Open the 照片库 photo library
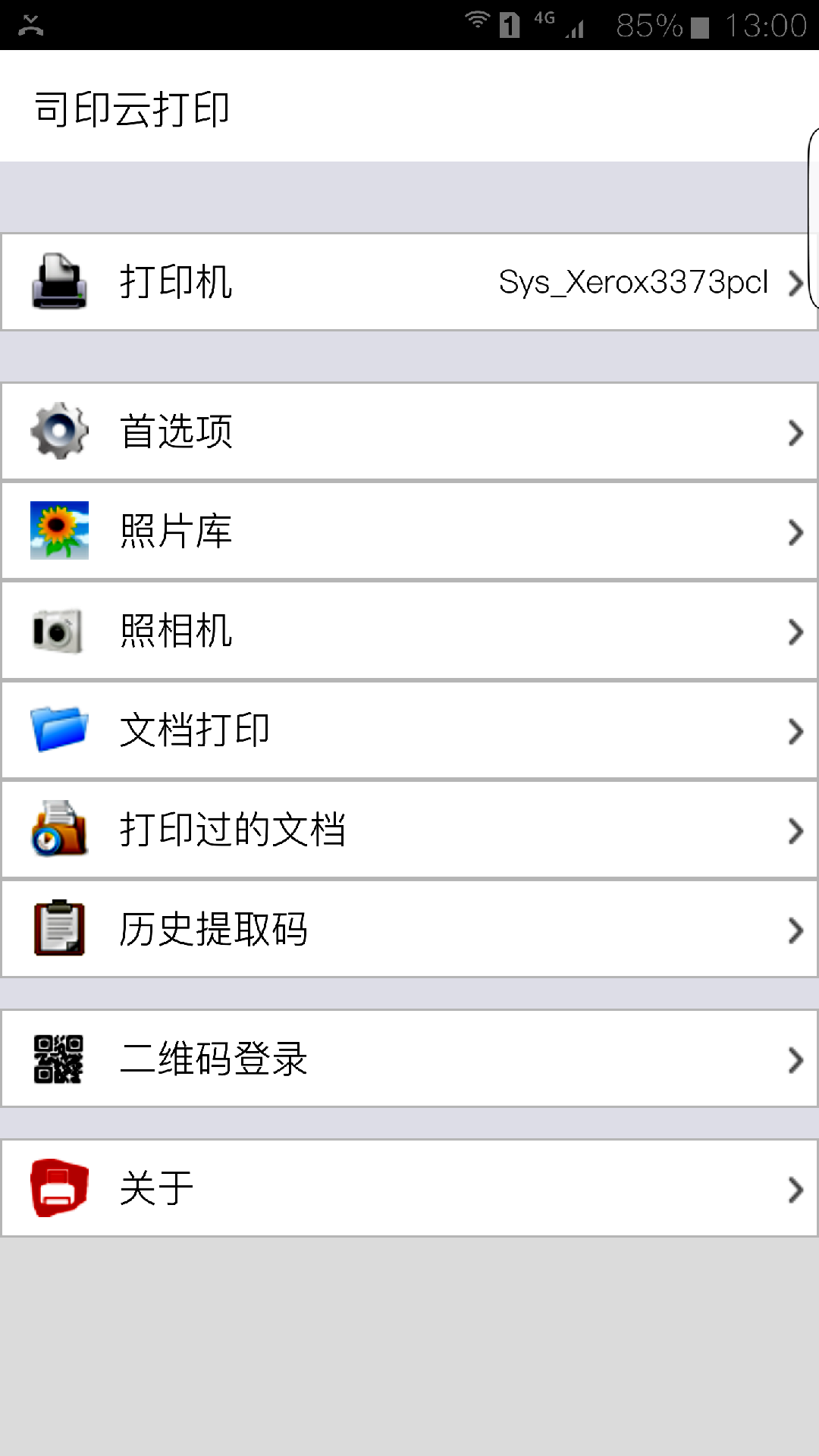 pyautogui.click(x=409, y=532)
